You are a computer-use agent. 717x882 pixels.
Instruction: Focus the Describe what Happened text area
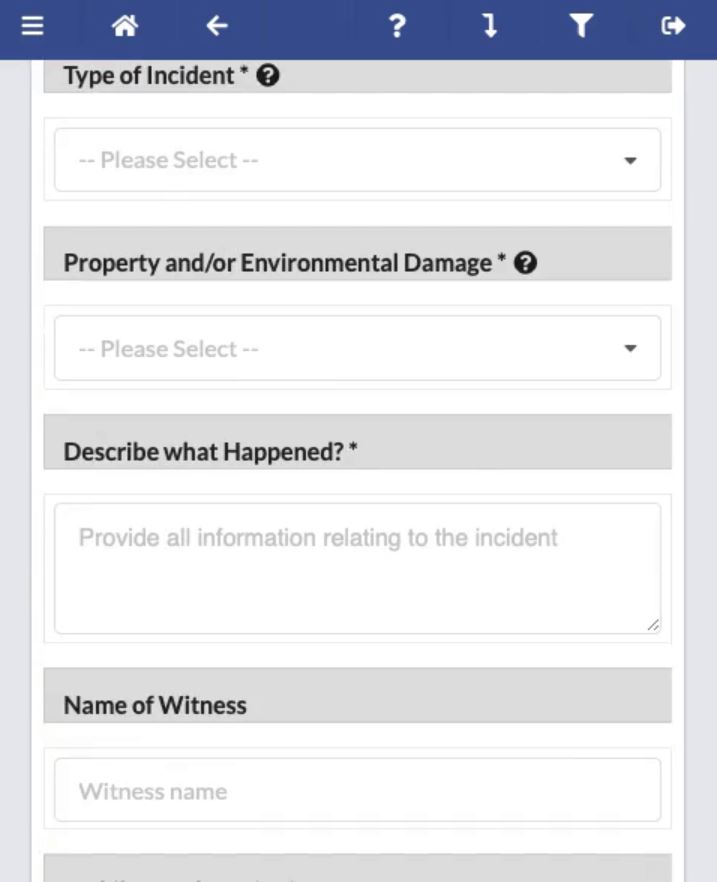tap(357, 568)
